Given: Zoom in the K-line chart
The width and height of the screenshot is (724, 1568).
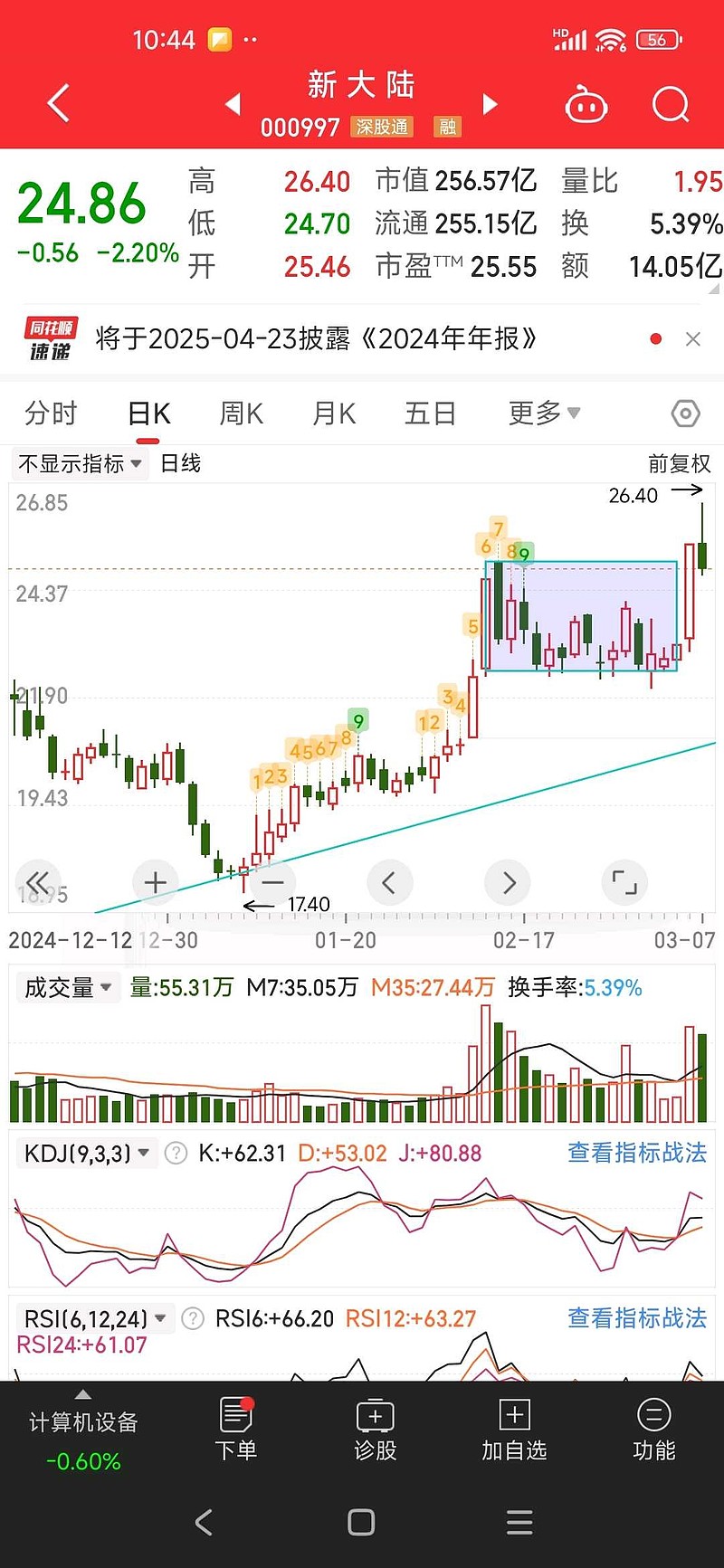Looking at the screenshot, I should coord(156,882).
